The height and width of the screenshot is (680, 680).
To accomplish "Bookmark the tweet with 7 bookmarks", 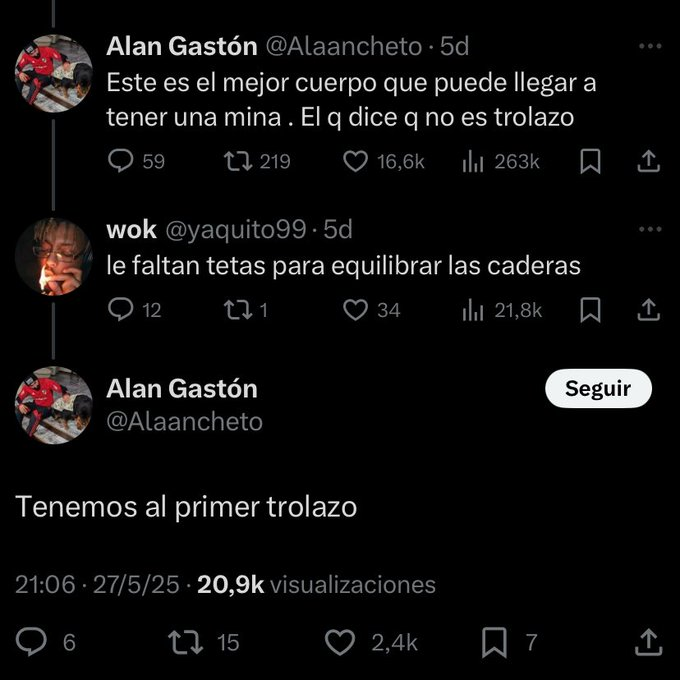I will click(x=494, y=642).
